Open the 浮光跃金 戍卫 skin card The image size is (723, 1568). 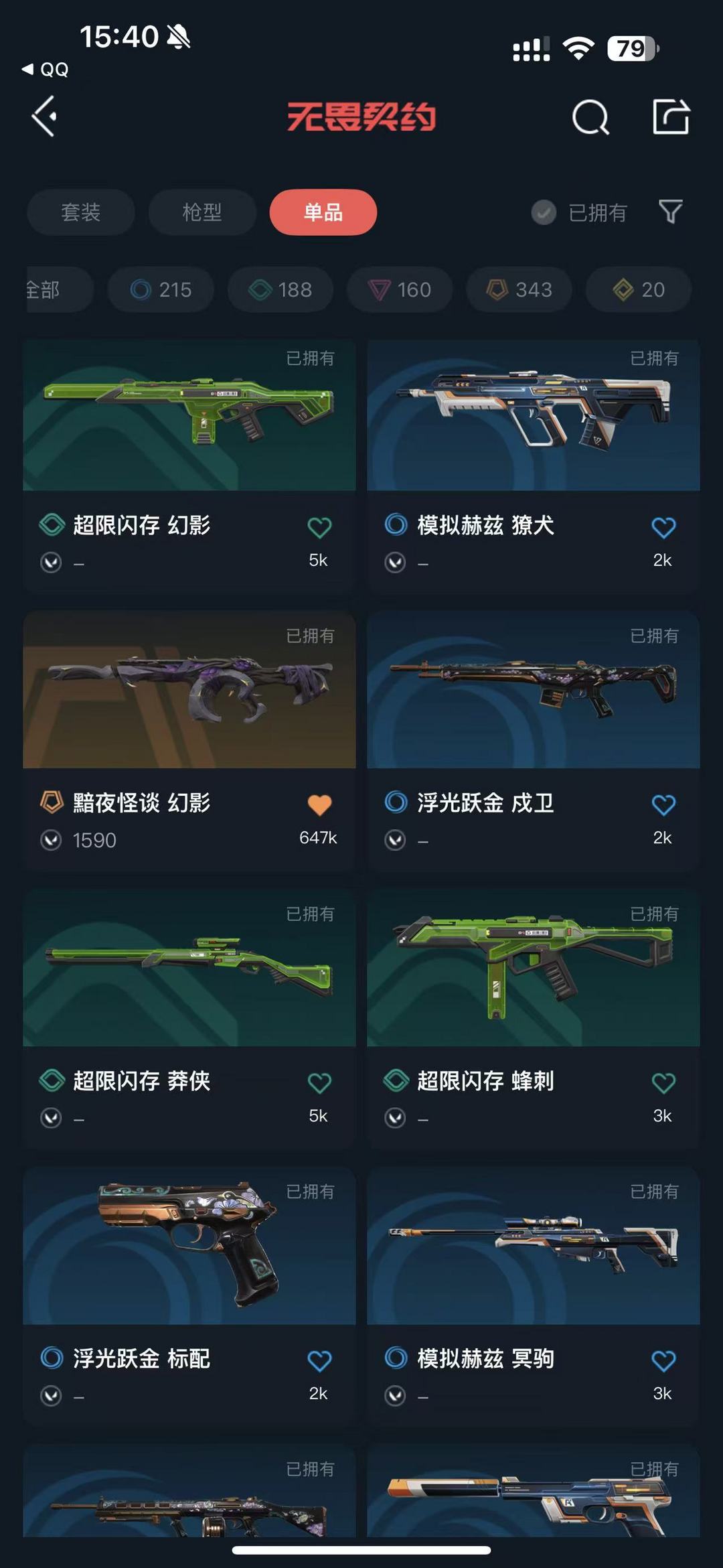533,690
